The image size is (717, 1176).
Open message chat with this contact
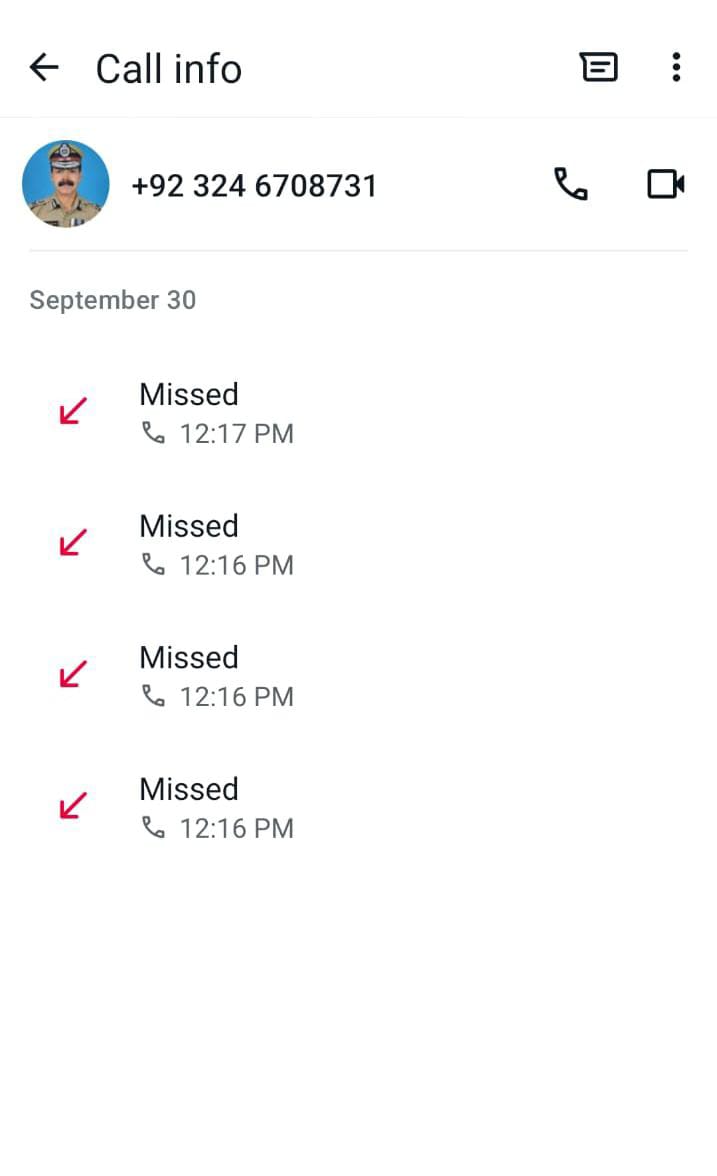click(598, 68)
